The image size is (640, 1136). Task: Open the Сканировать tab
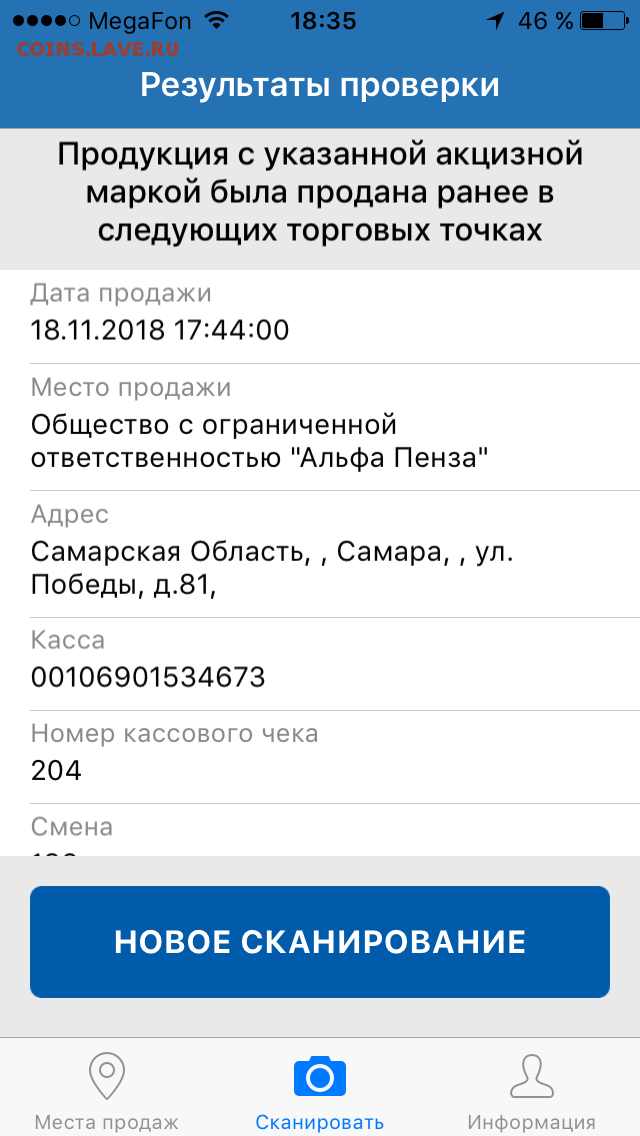pos(320,1089)
